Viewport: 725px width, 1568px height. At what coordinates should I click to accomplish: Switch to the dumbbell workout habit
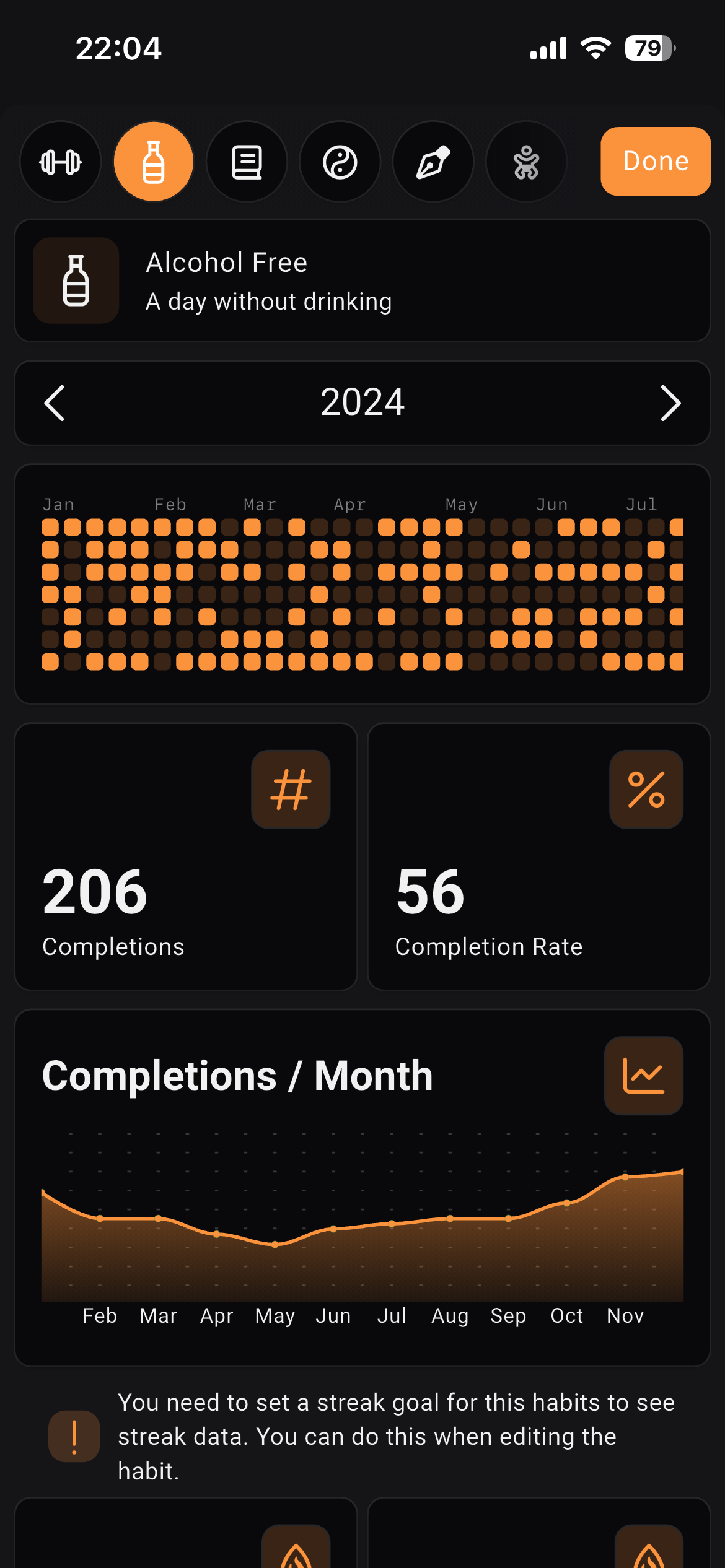(60, 162)
